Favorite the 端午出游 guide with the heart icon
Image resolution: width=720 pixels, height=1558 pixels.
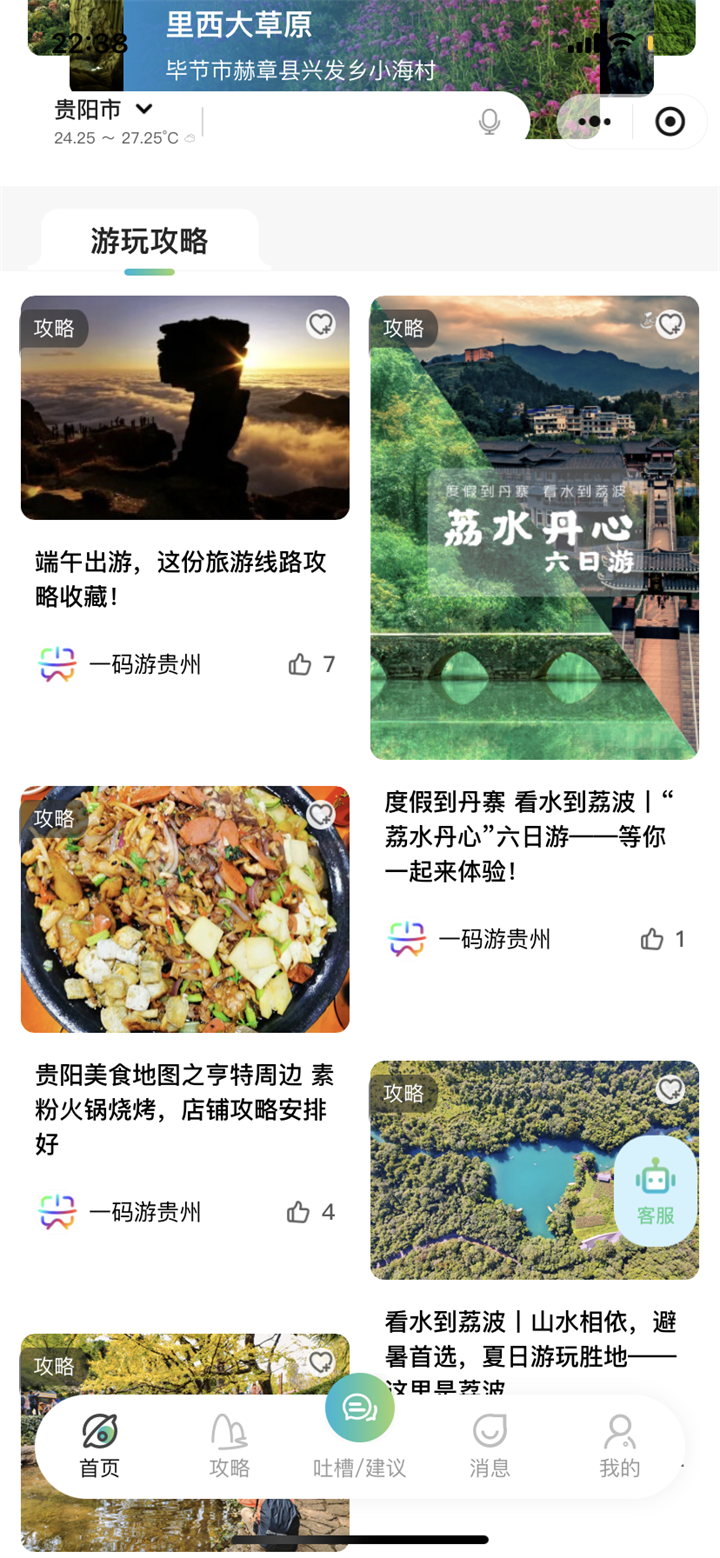pos(320,324)
